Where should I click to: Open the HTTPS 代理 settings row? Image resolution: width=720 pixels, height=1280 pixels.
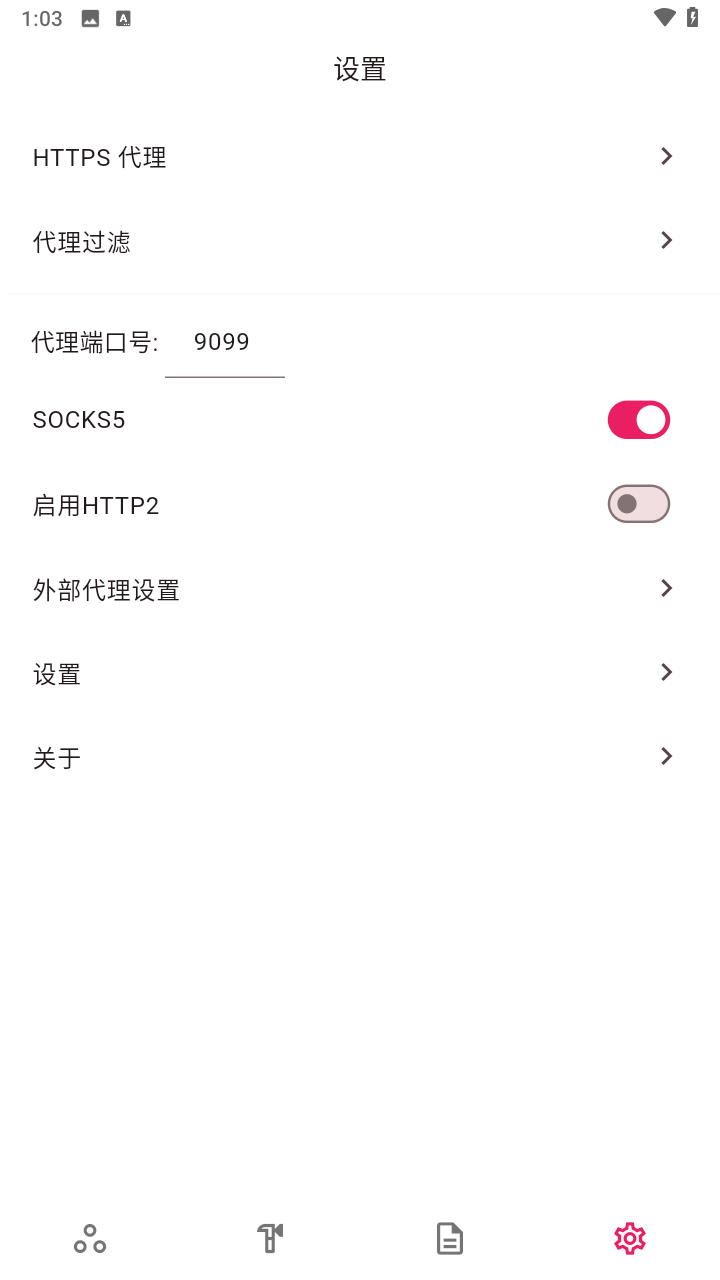[360, 157]
